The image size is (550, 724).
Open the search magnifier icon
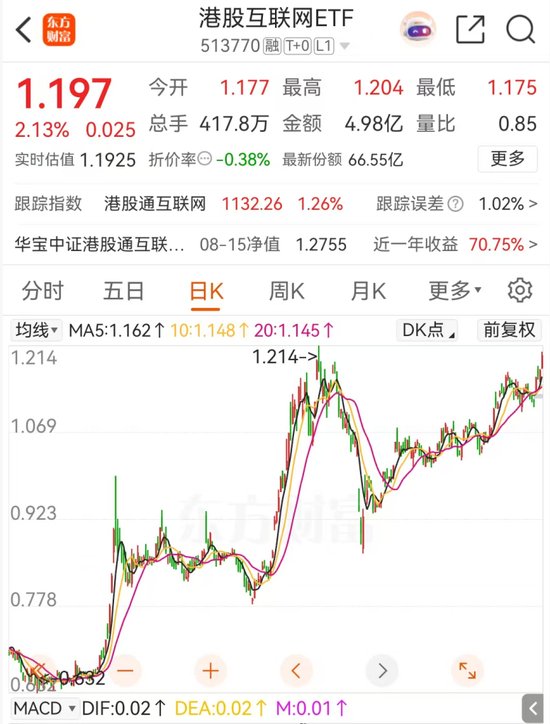tap(520, 30)
